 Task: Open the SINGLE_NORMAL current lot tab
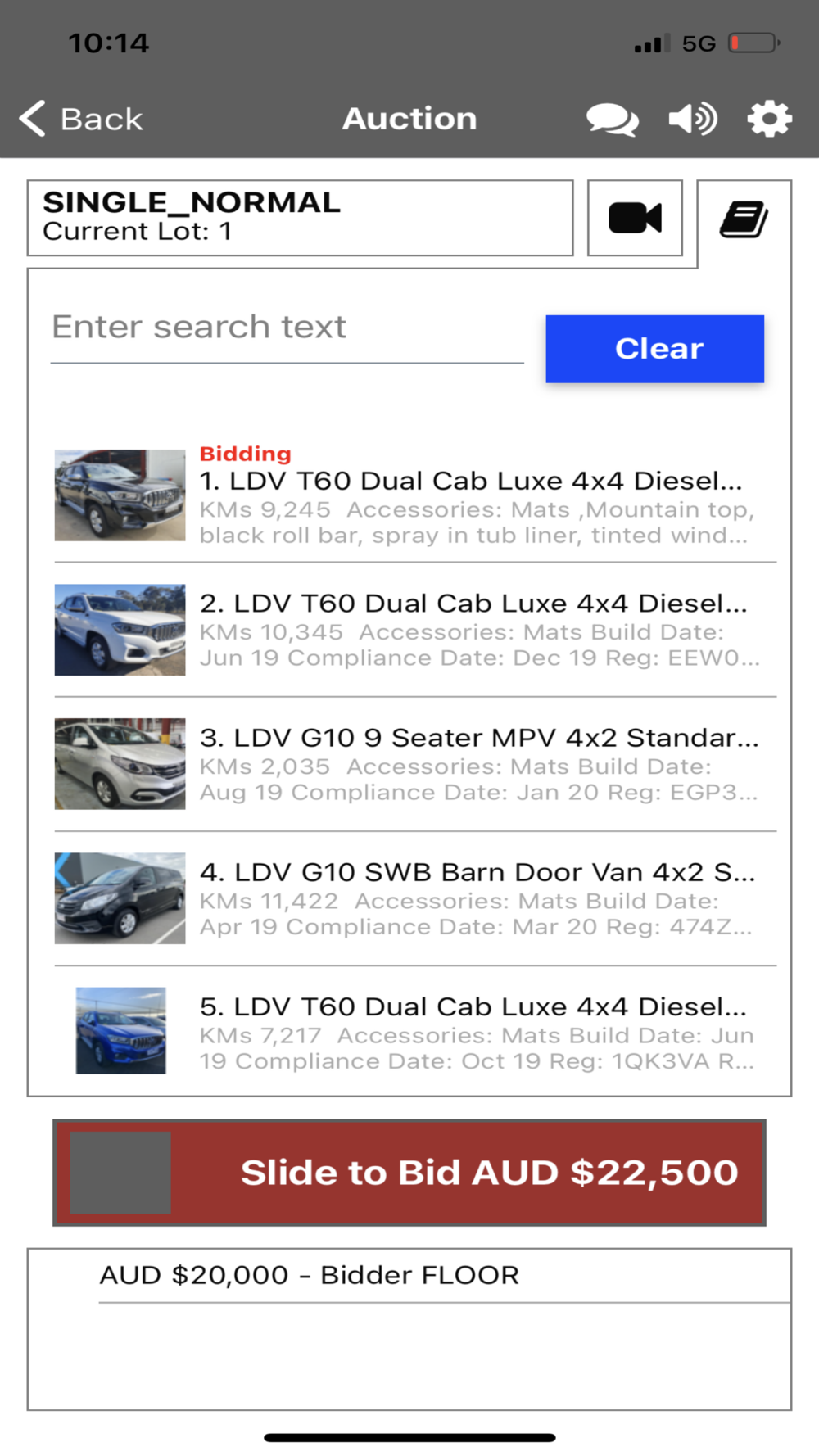click(300, 218)
